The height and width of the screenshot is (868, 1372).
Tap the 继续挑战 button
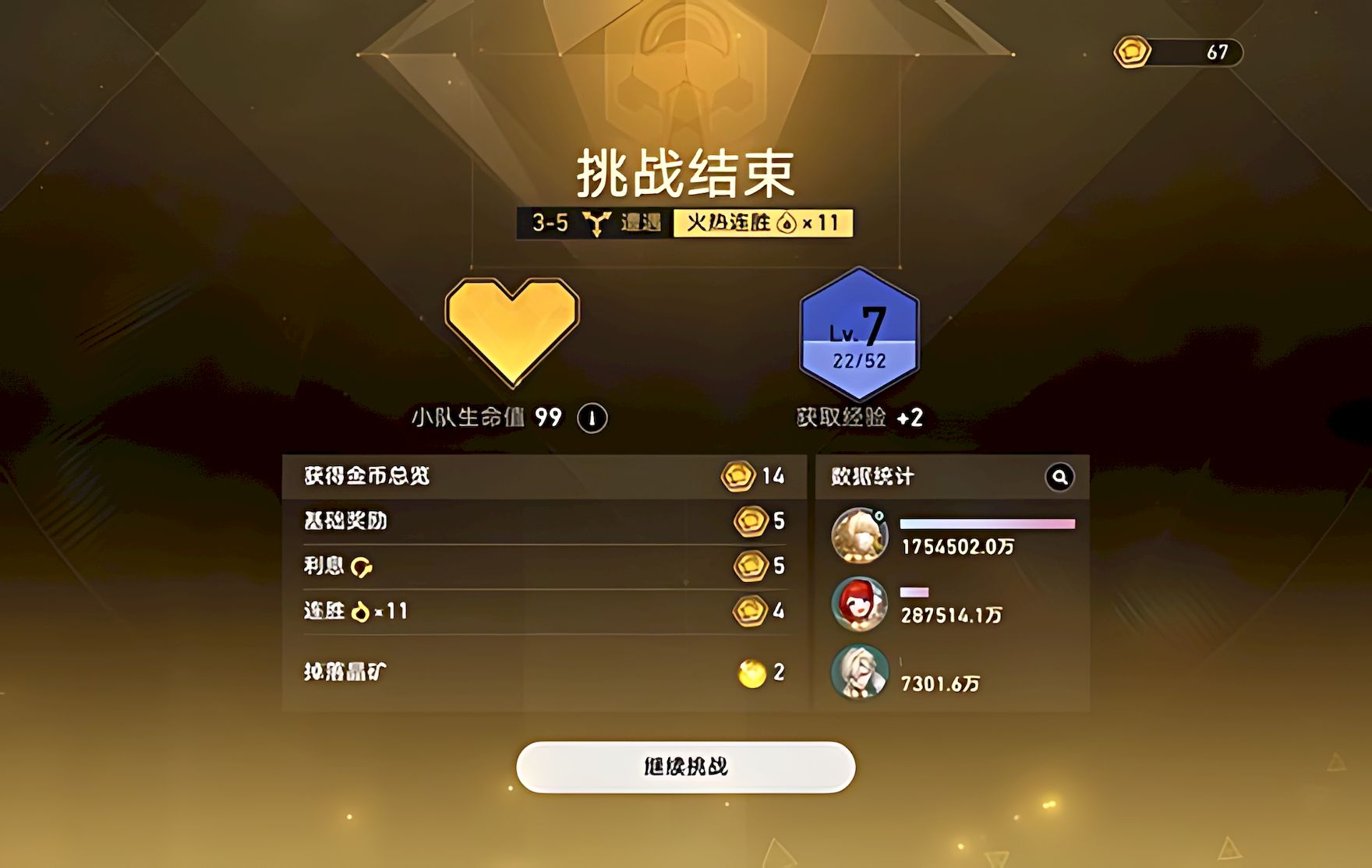coord(685,767)
